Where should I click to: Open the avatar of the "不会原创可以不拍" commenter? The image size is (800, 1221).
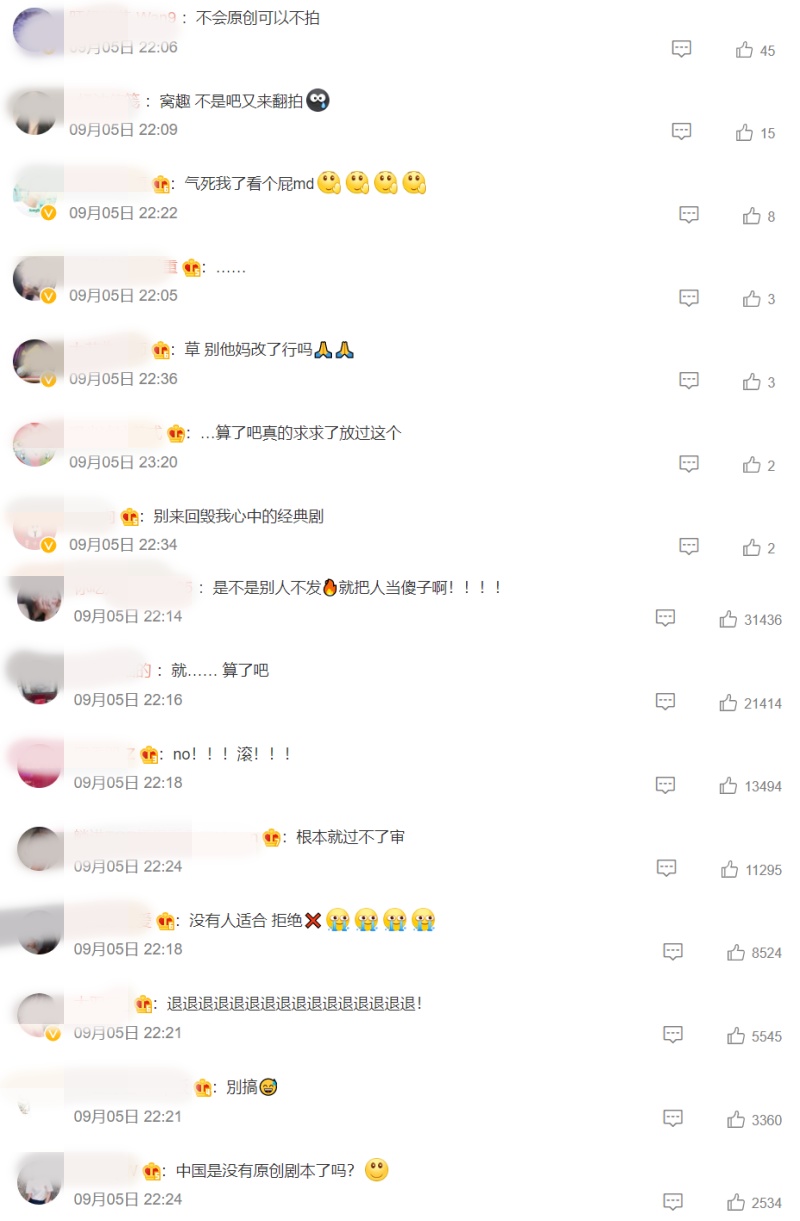(x=35, y=30)
